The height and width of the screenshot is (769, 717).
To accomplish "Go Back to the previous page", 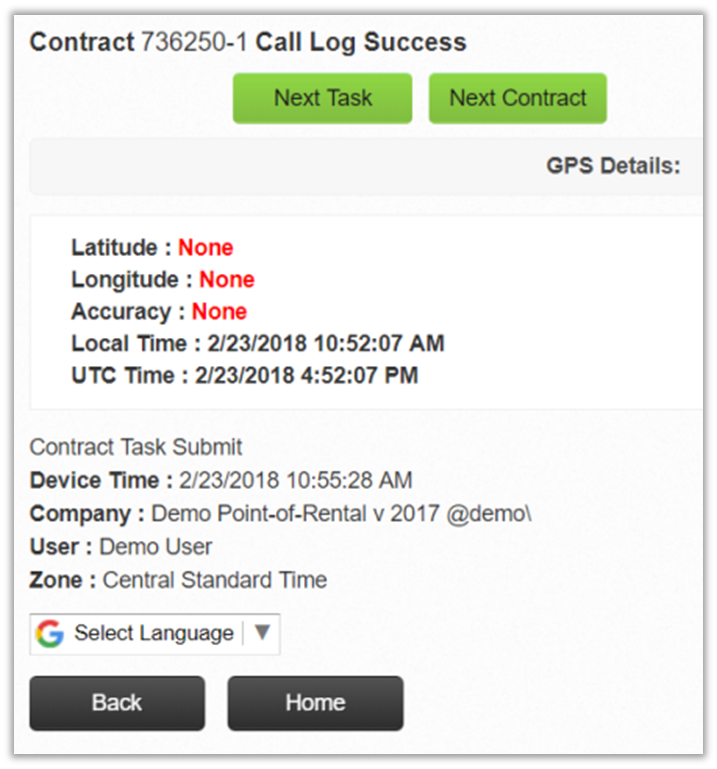I will (117, 703).
